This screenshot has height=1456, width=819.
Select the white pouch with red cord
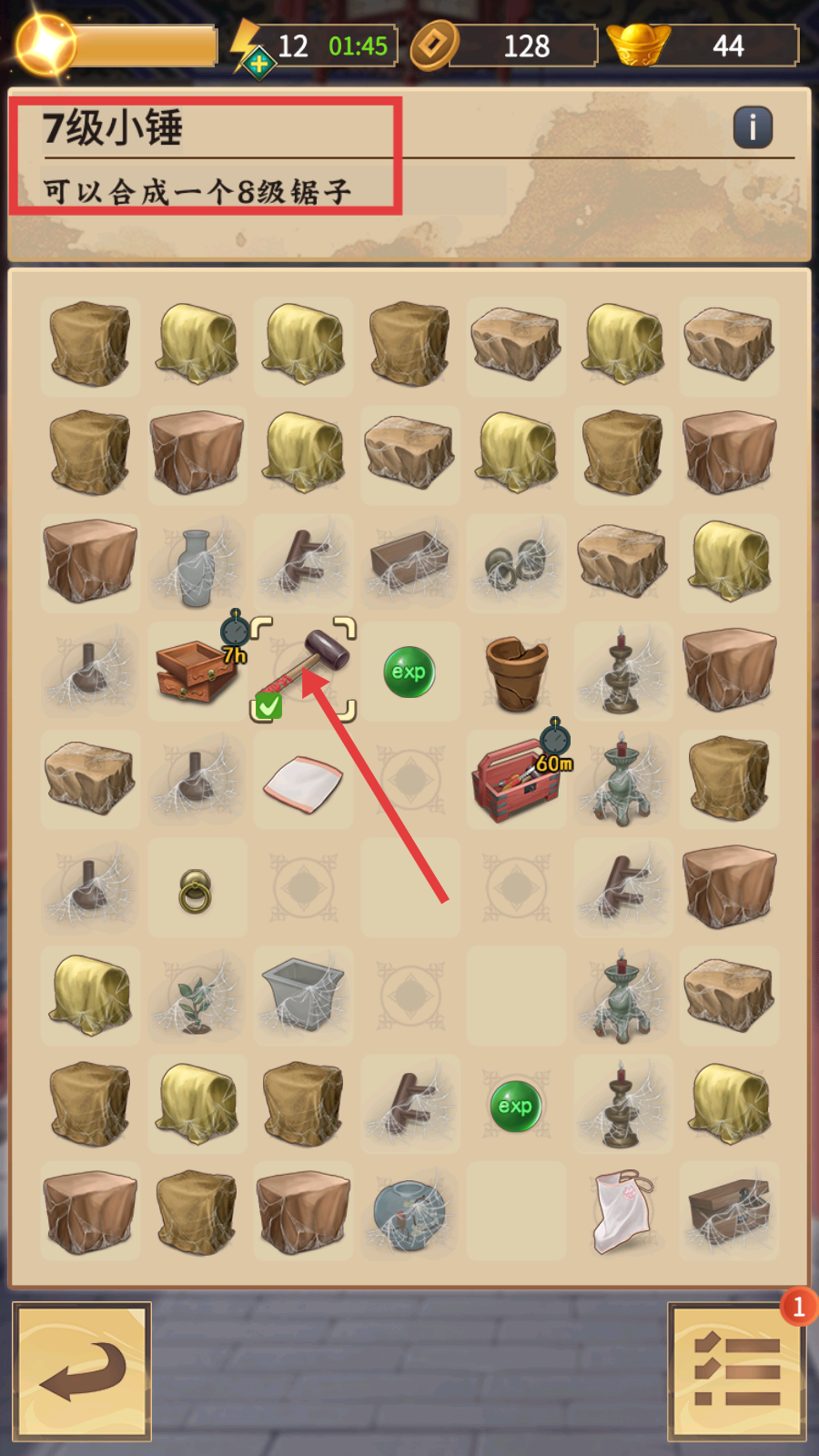point(623,1211)
